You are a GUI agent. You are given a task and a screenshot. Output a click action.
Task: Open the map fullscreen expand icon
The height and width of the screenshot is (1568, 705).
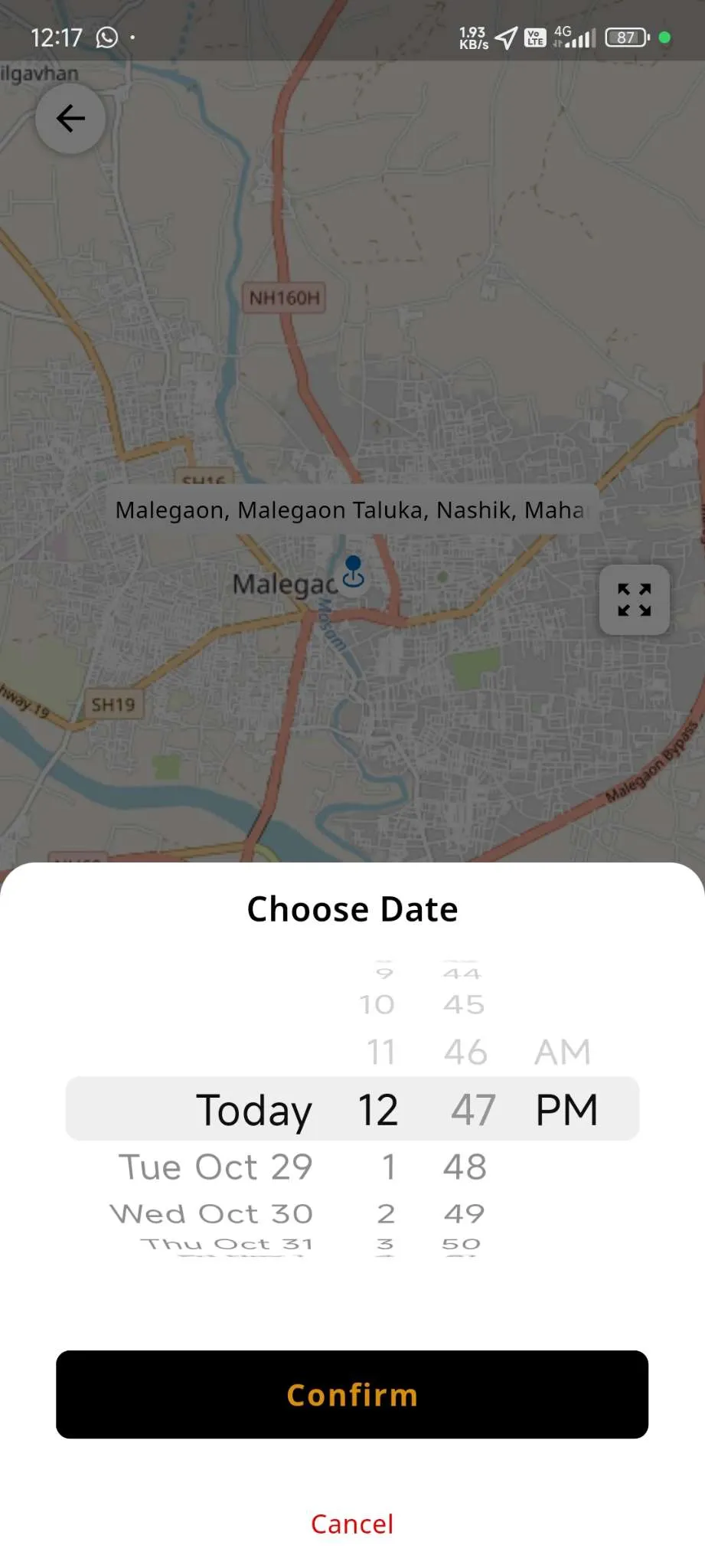point(634,601)
